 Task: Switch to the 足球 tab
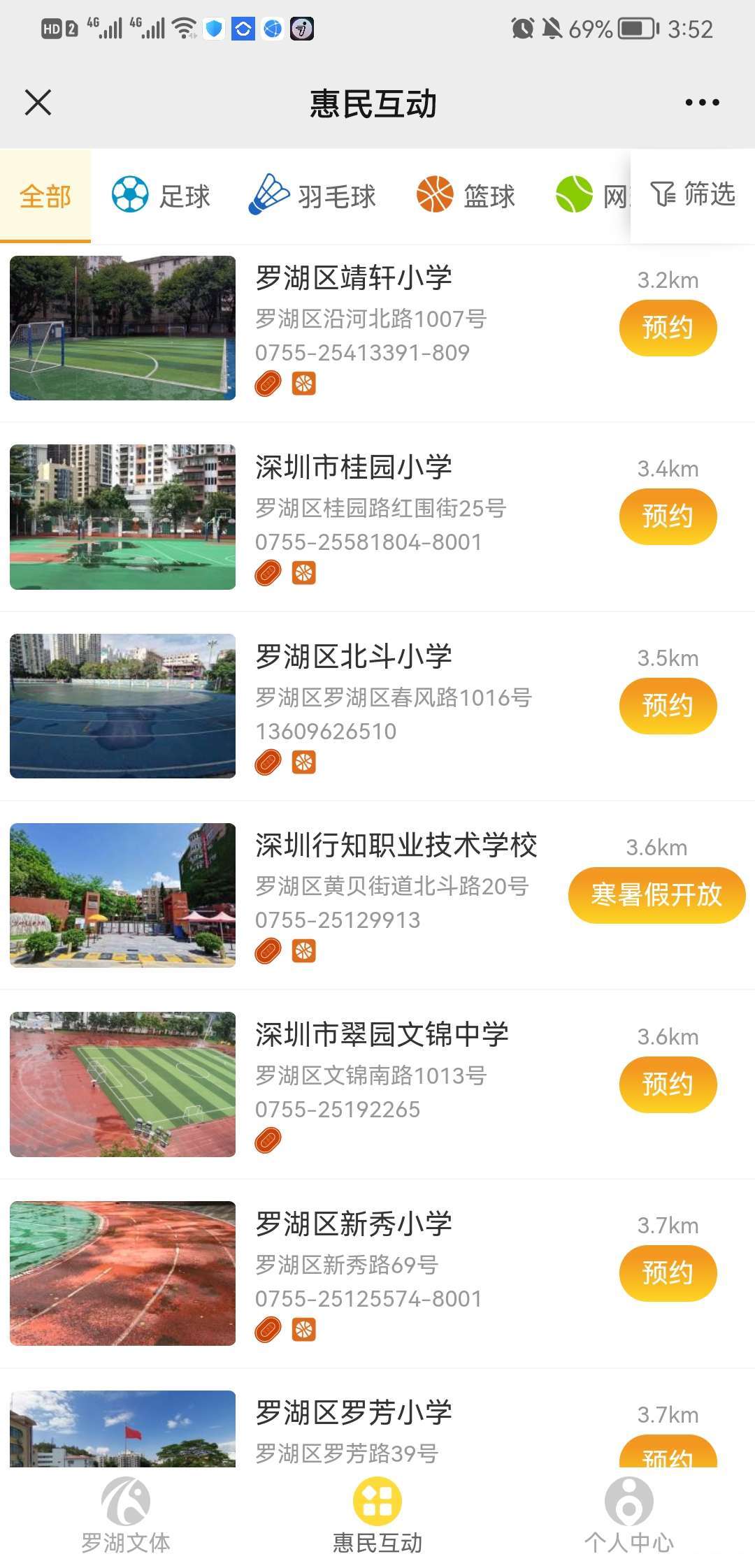point(161,196)
